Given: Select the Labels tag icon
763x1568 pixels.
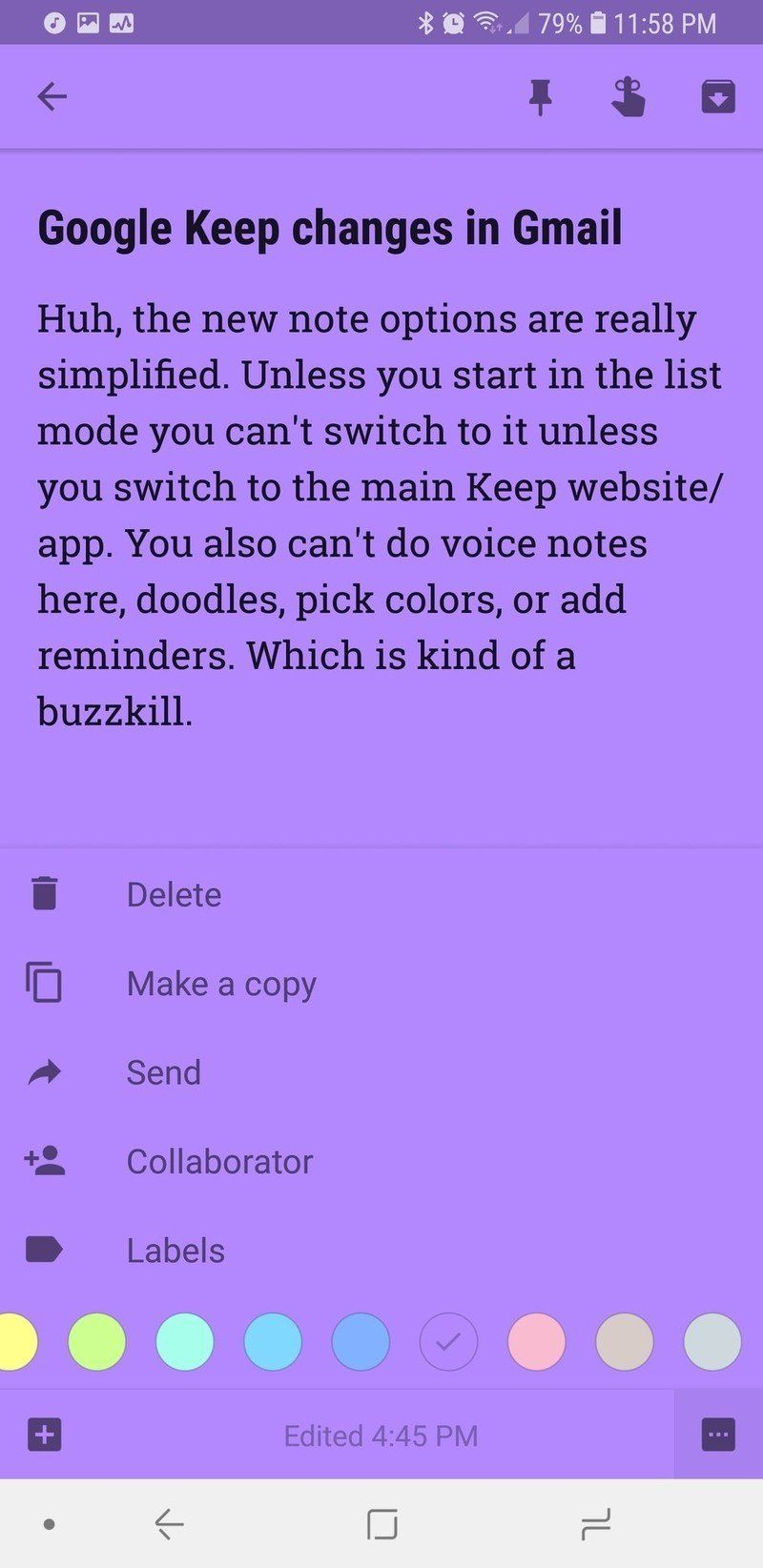Looking at the screenshot, I should pyautogui.click(x=43, y=1250).
